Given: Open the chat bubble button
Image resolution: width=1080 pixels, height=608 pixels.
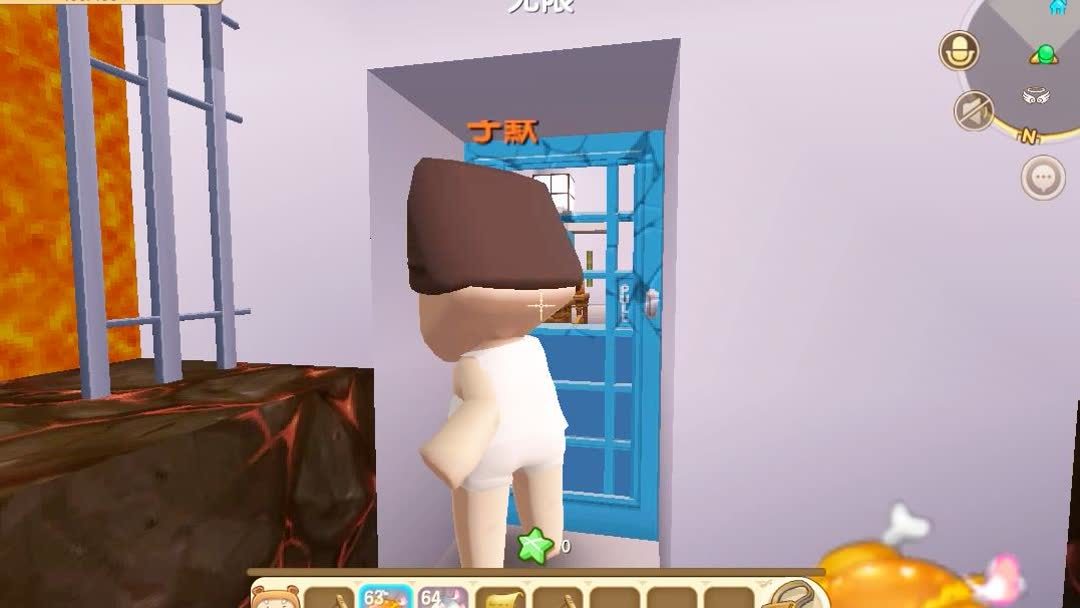Looking at the screenshot, I should point(1043,179).
